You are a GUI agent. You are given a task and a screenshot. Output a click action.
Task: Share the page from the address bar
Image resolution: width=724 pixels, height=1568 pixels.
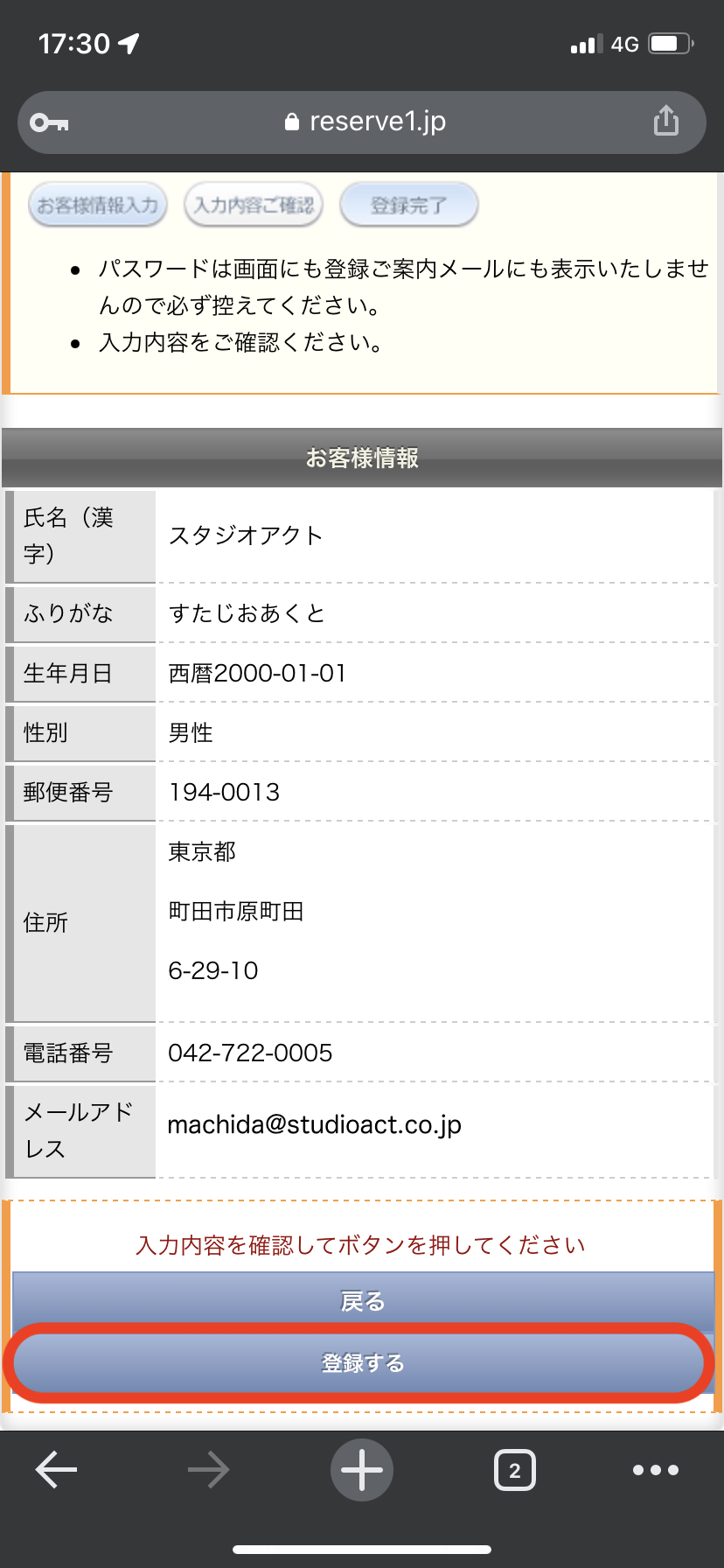coord(666,122)
